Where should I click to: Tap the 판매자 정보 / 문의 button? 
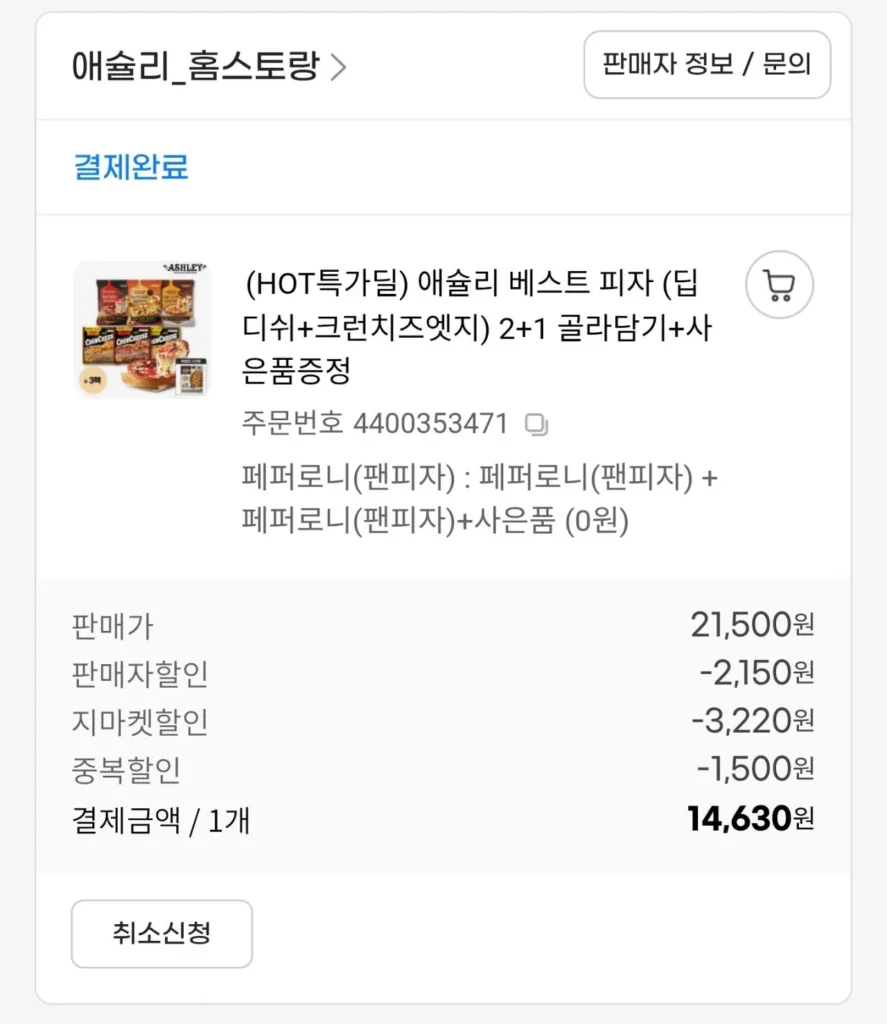click(x=706, y=65)
